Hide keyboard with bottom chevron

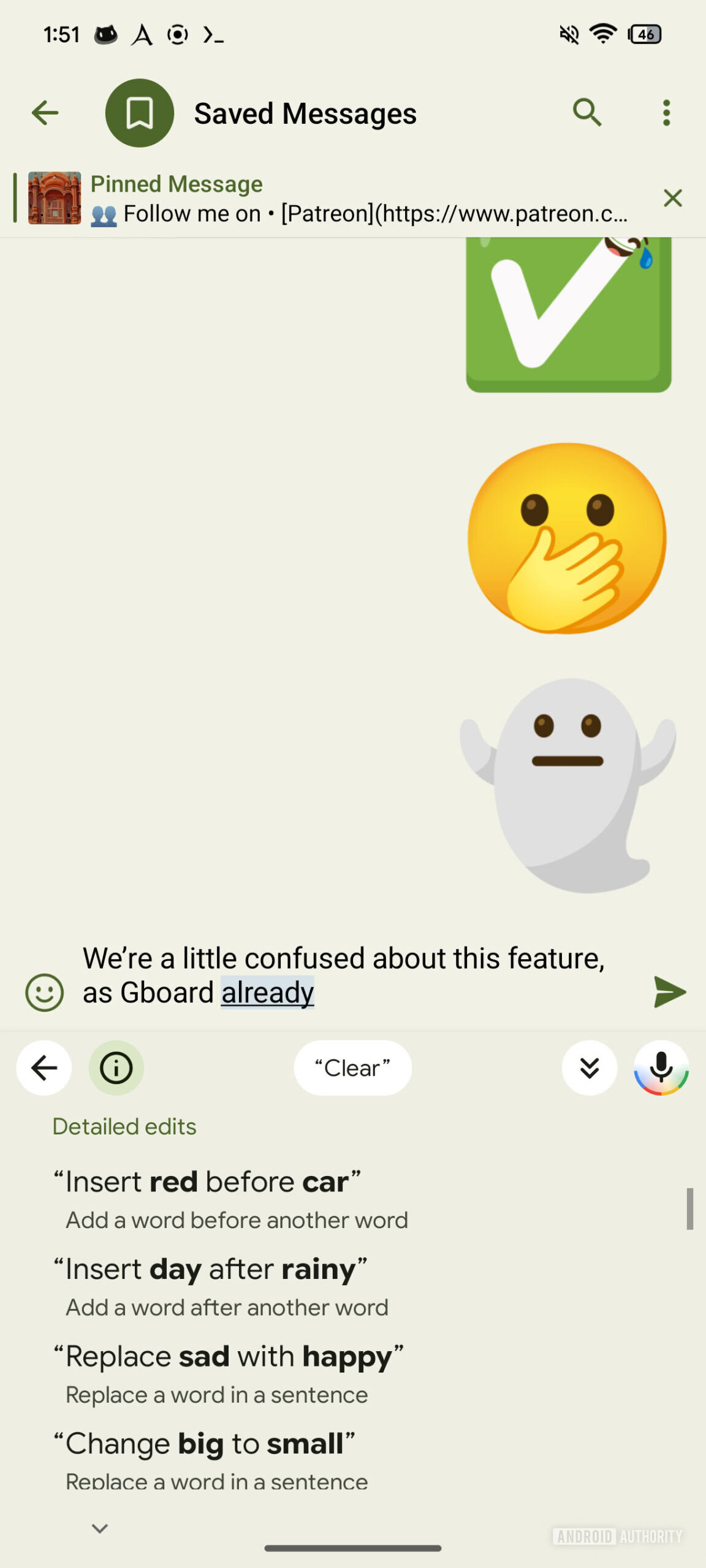click(100, 1528)
